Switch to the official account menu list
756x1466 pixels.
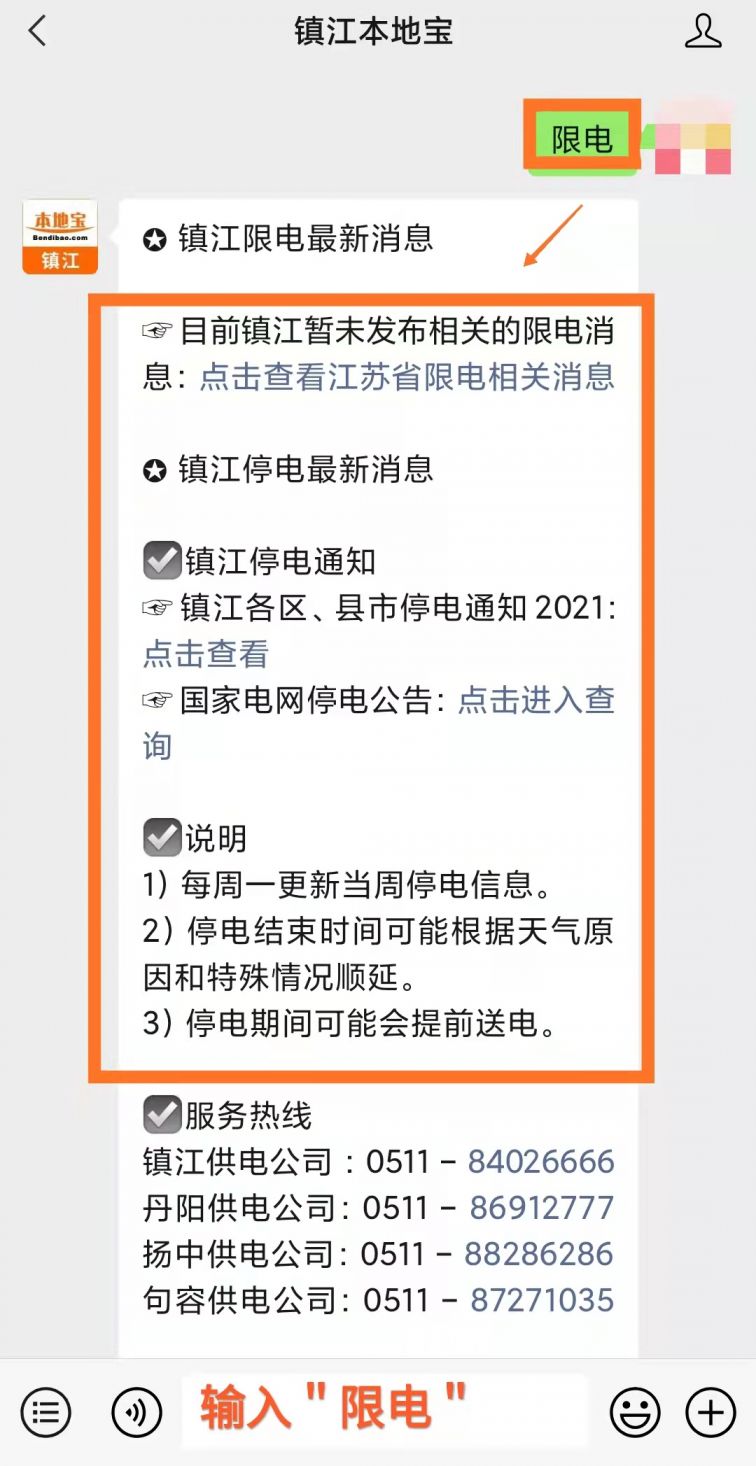pos(46,1413)
